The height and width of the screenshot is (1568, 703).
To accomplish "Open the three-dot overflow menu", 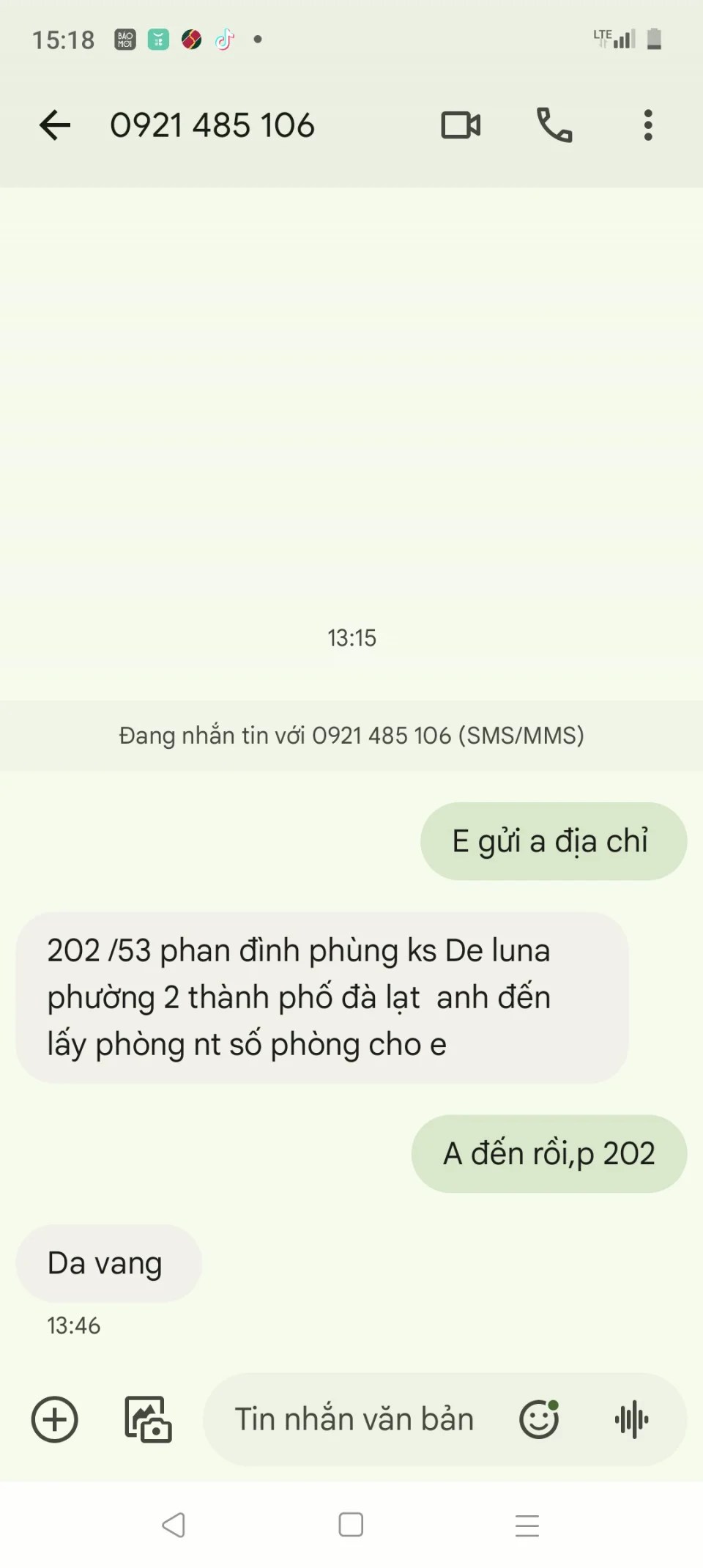I will click(x=648, y=125).
